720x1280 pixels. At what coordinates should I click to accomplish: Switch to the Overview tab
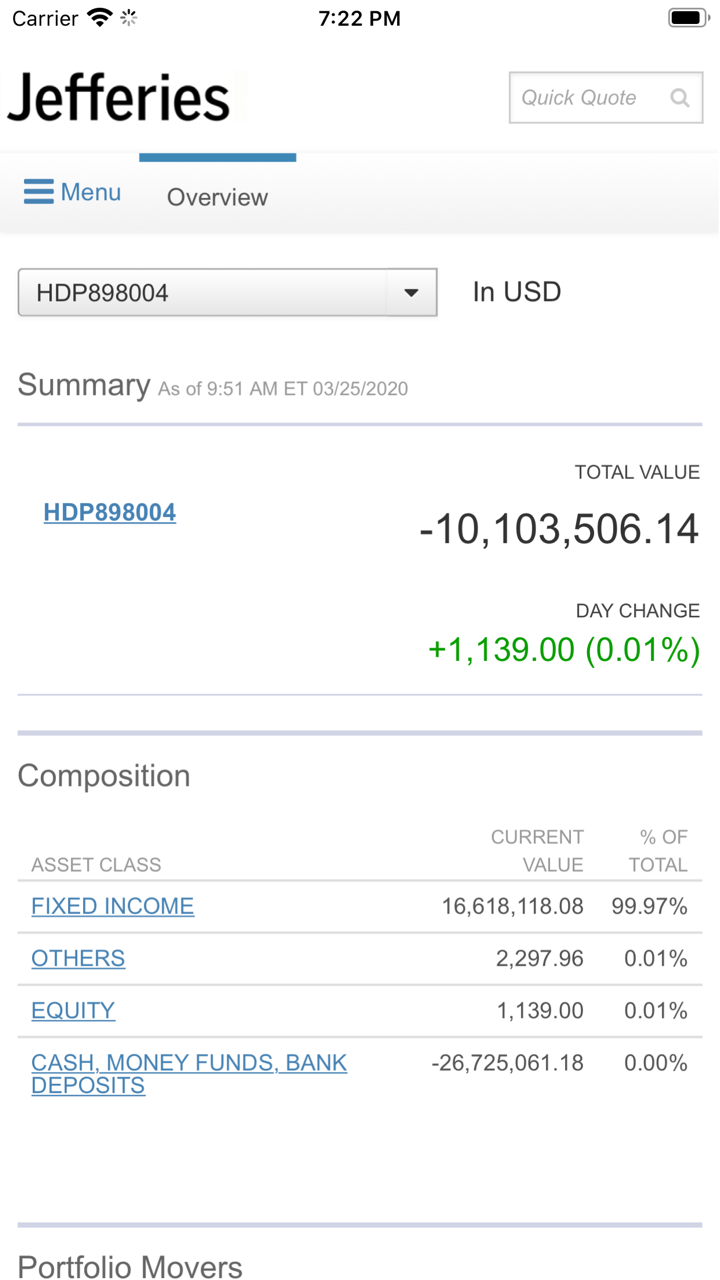(x=217, y=197)
